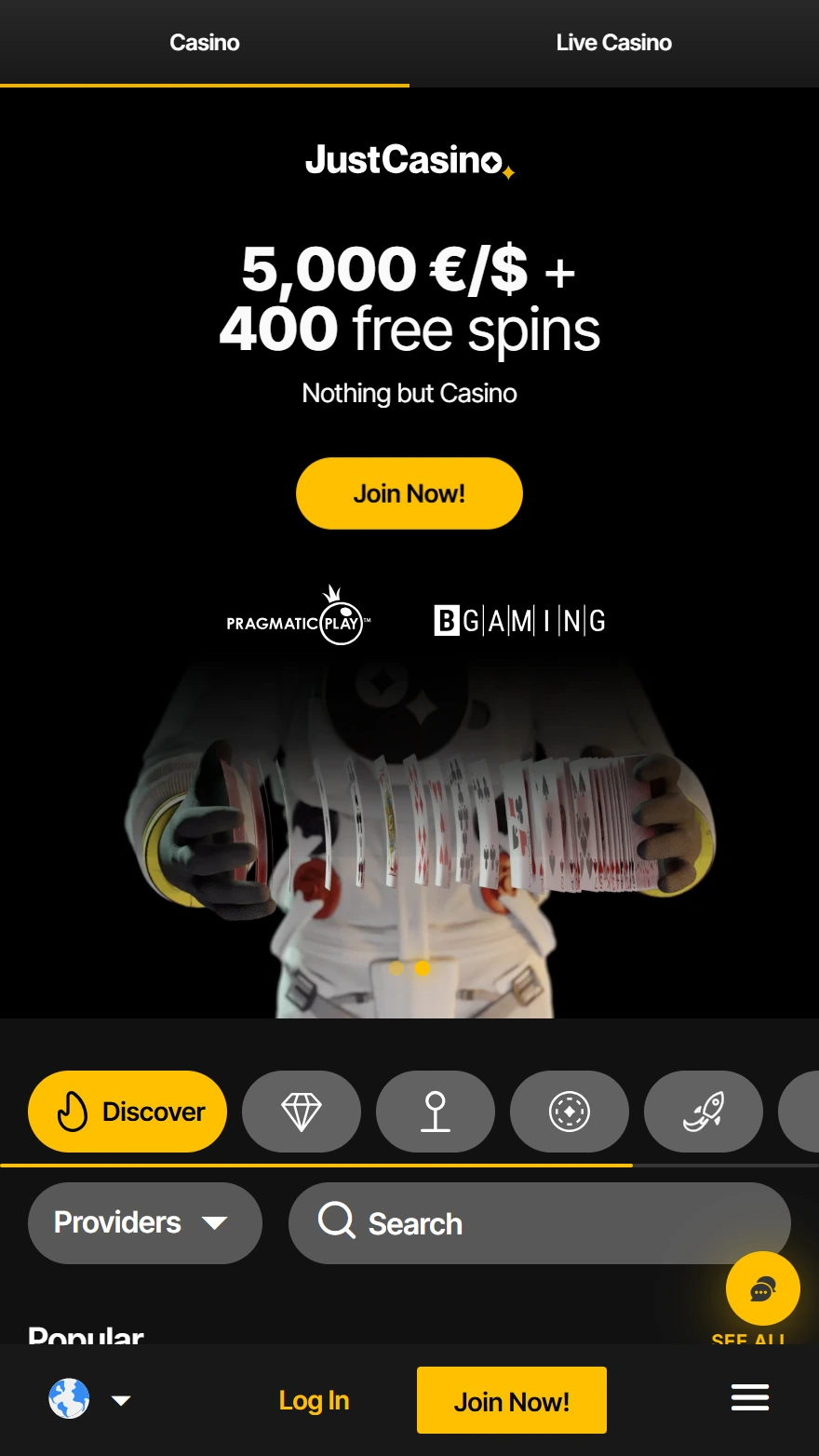Open the casino chip category
Viewport: 819px width, 1456px height.
point(569,1112)
